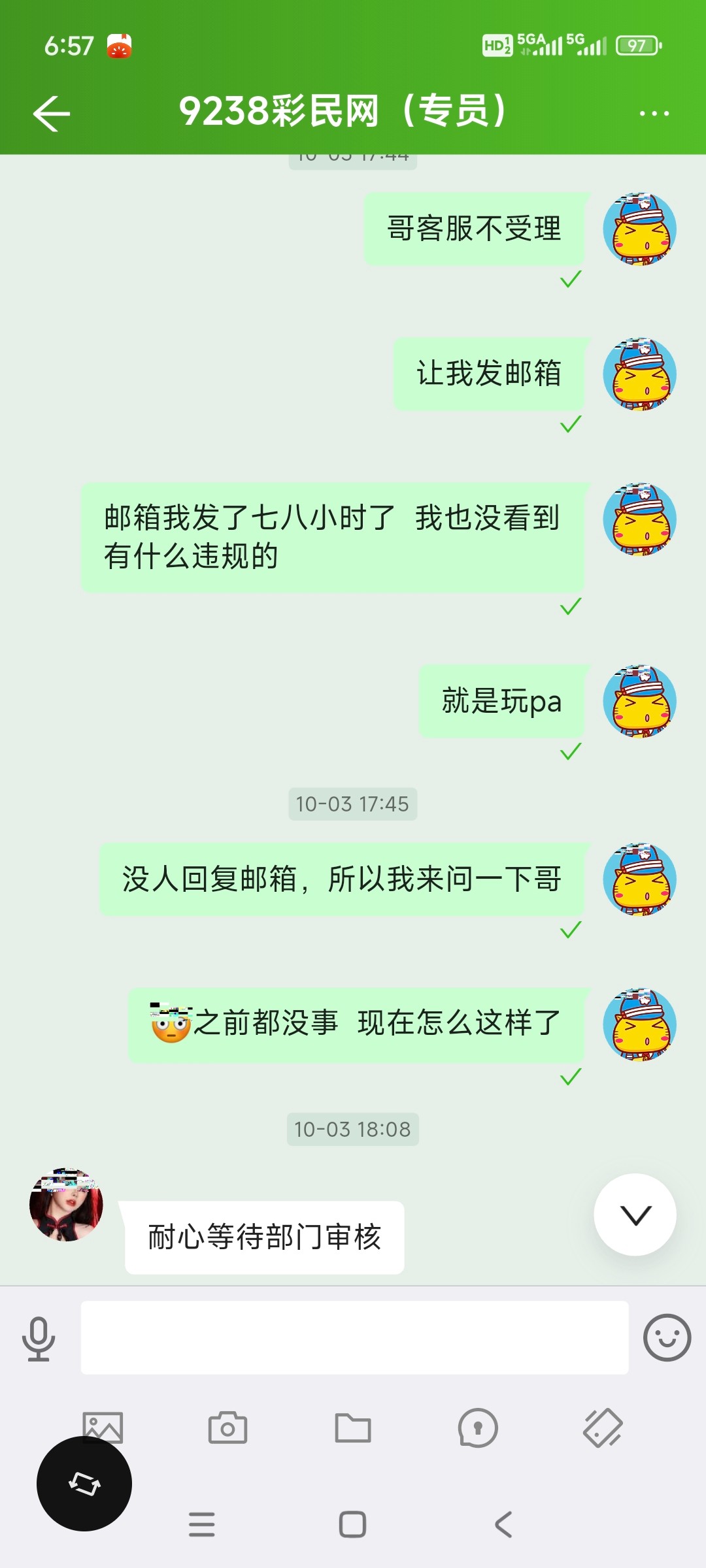Tap the 10-03 18:08 timestamp
706x1568 pixels.
[352, 1129]
